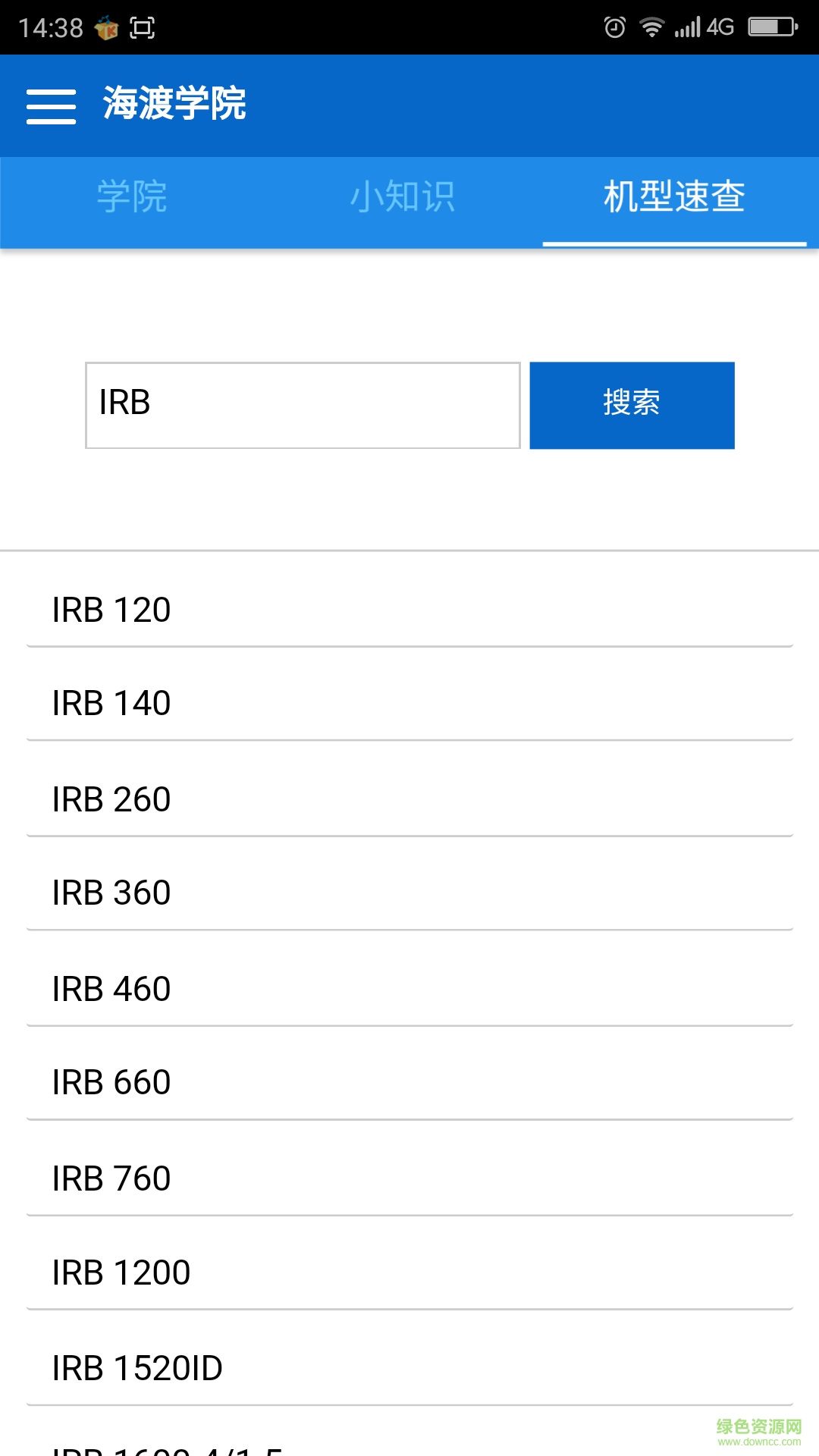Viewport: 819px width, 1456px height.
Task: Select the 机型速查 tab
Action: click(674, 197)
